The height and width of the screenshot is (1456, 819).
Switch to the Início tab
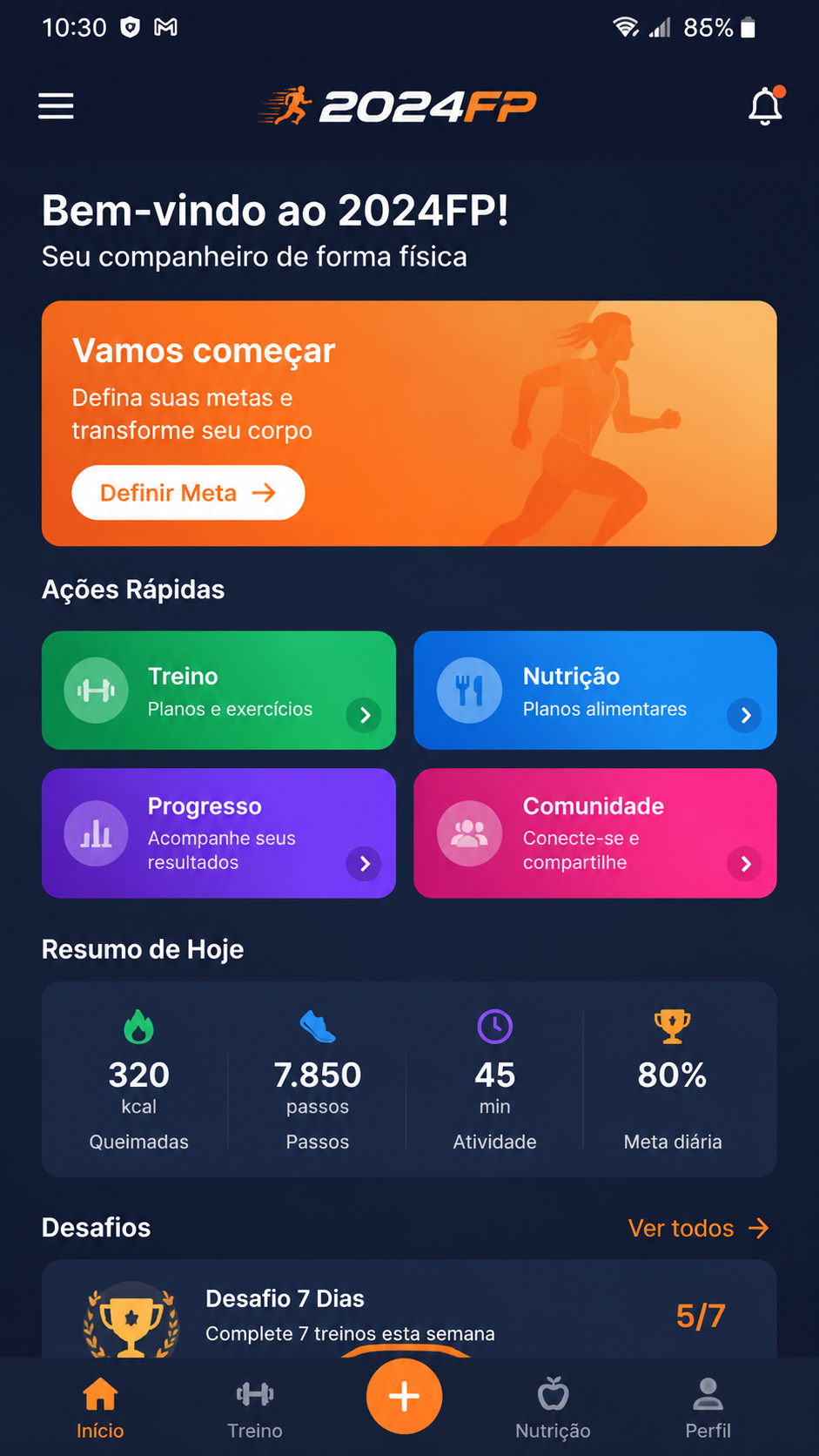pos(100,1408)
